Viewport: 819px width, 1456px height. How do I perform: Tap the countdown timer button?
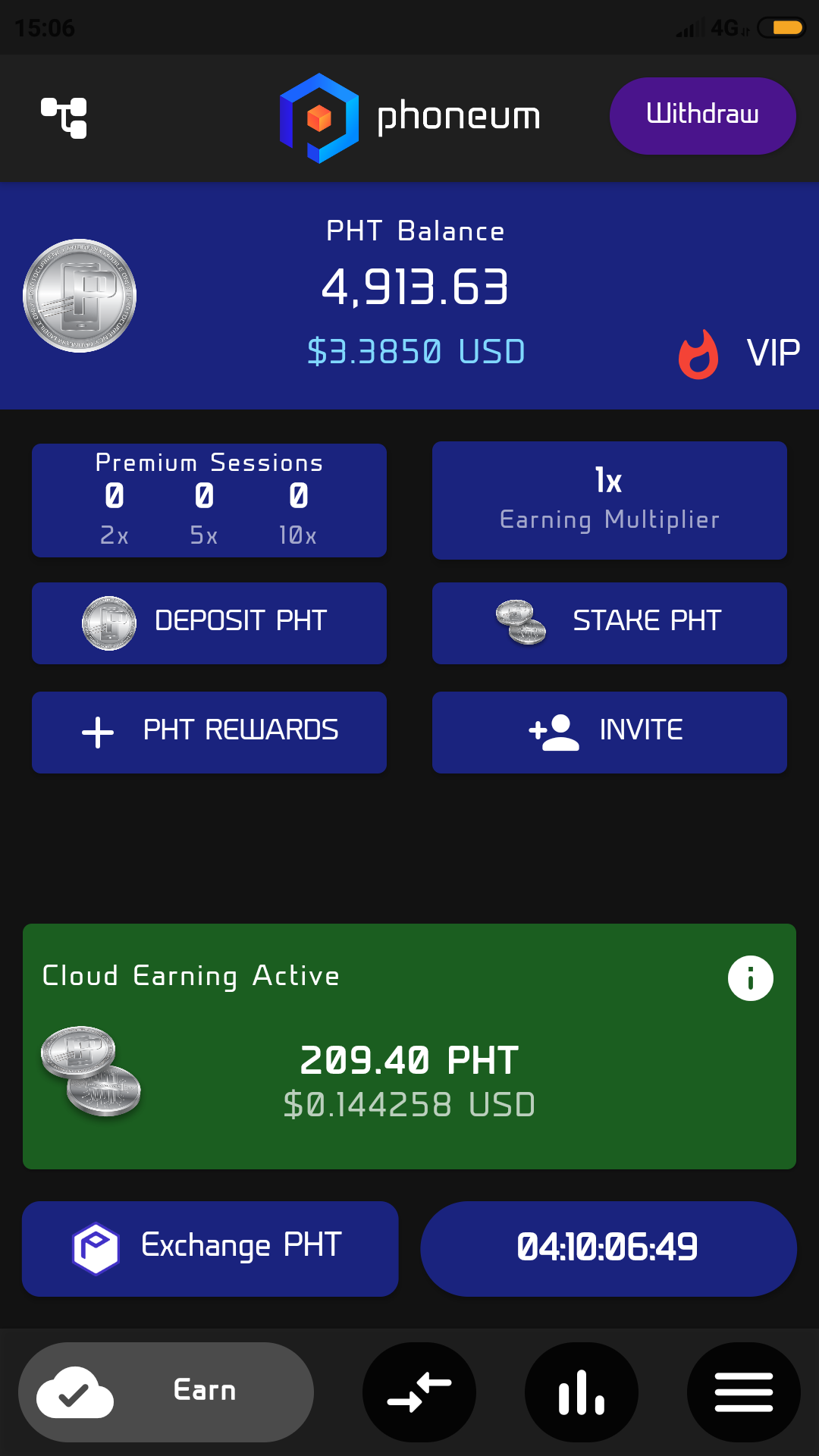(608, 1249)
